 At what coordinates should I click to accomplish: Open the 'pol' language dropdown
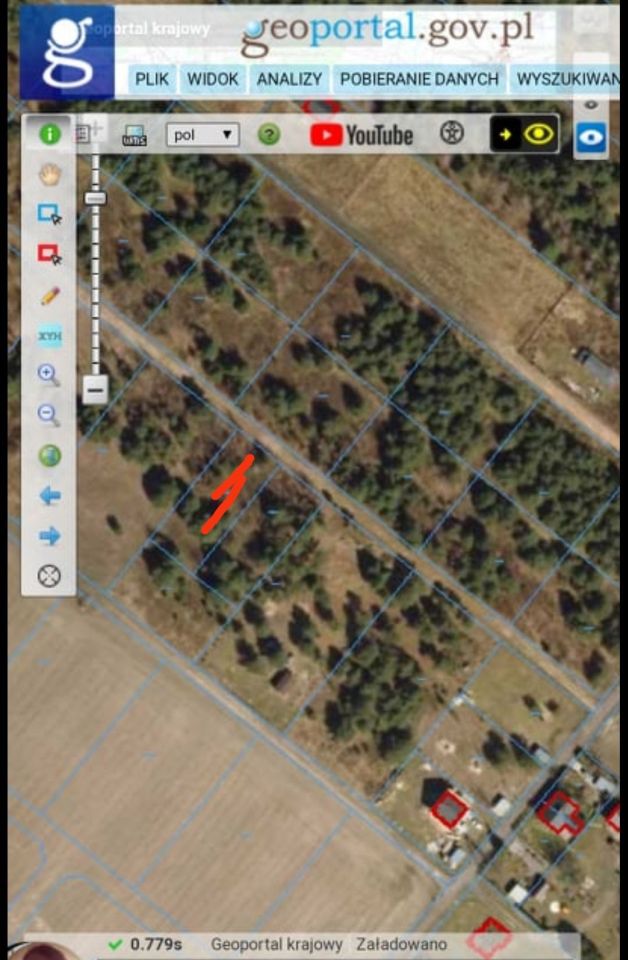203,134
